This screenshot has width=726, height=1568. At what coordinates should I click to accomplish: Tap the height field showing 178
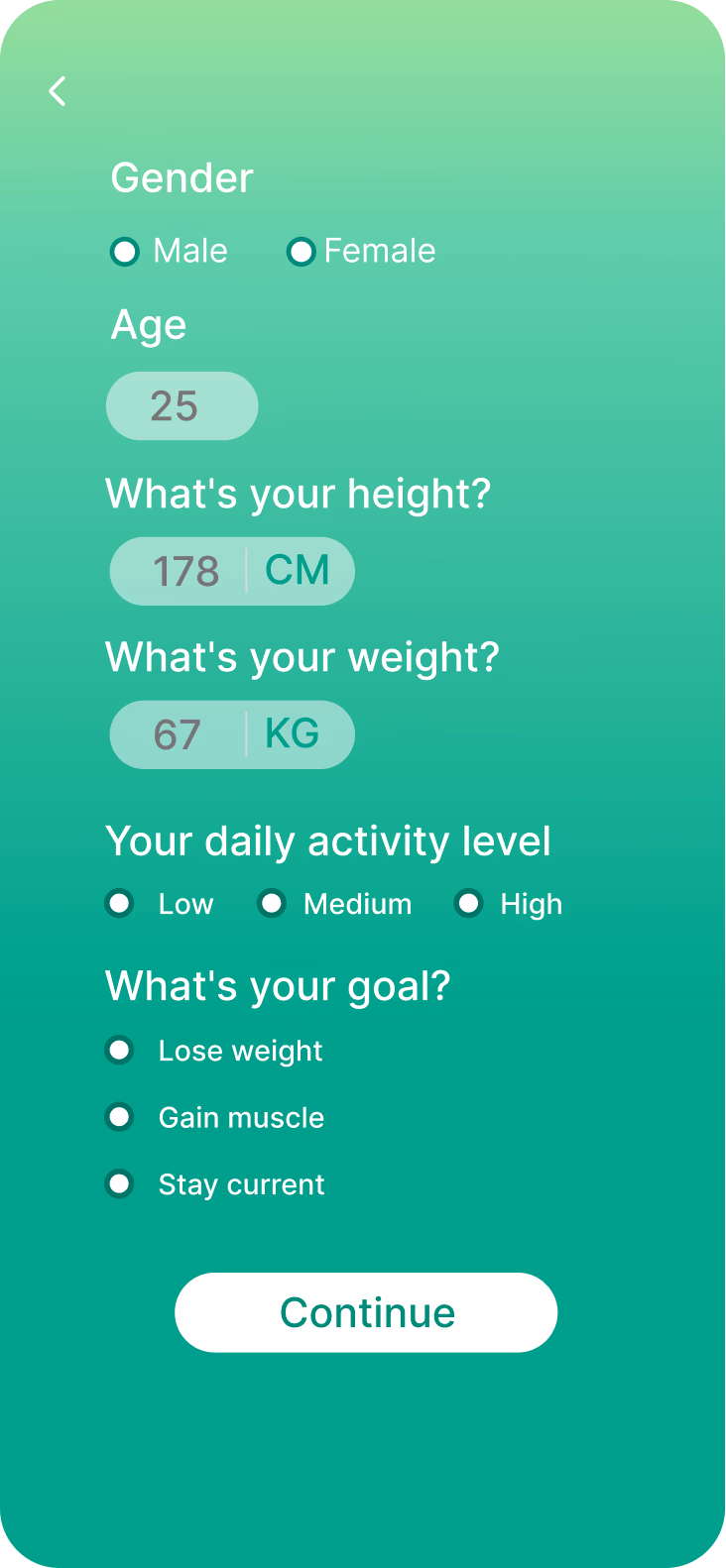[184, 572]
